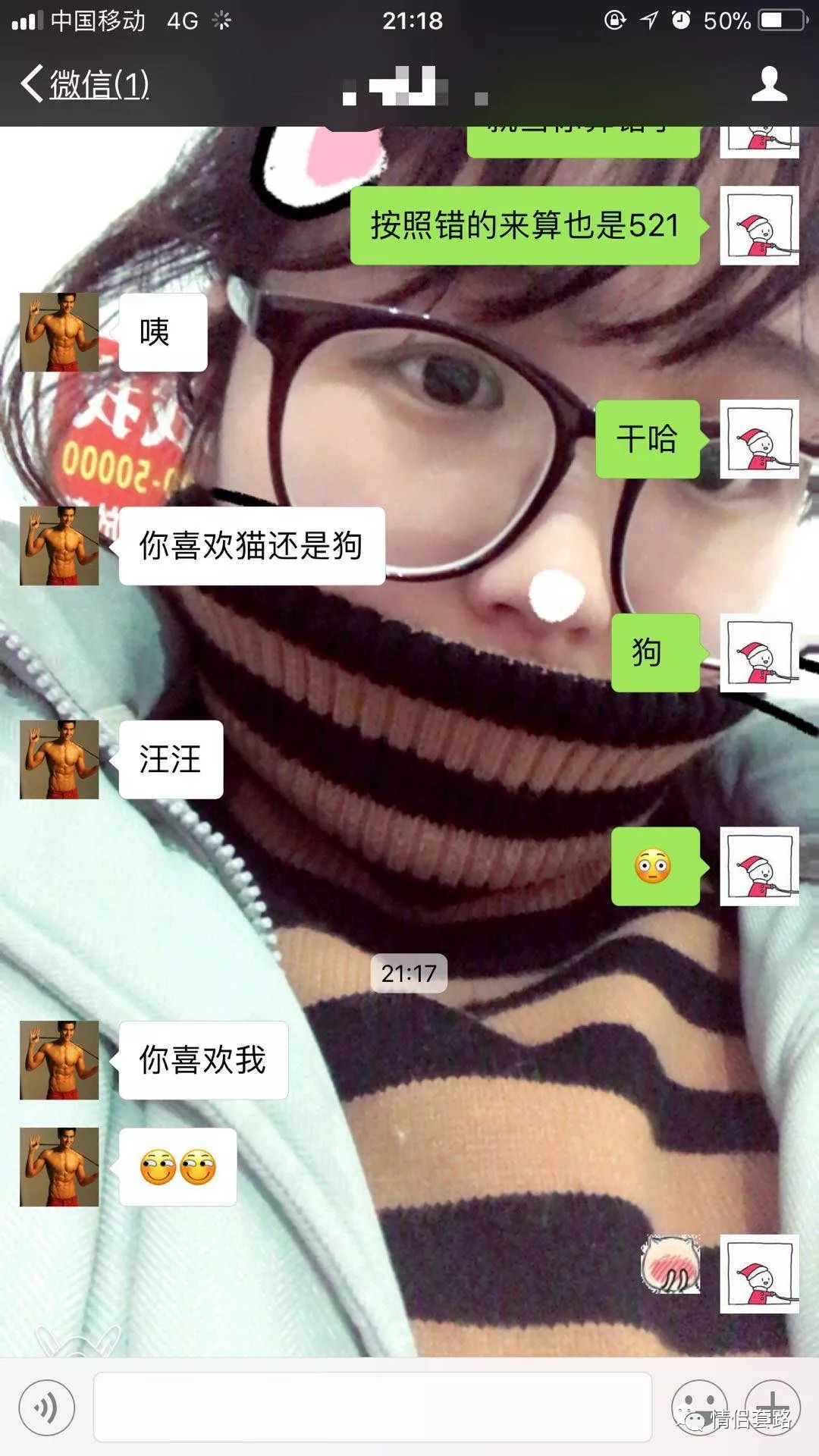The width and height of the screenshot is (819, 1456).
Task: Go back to the 微信 chat list
Action: point(83,83)
